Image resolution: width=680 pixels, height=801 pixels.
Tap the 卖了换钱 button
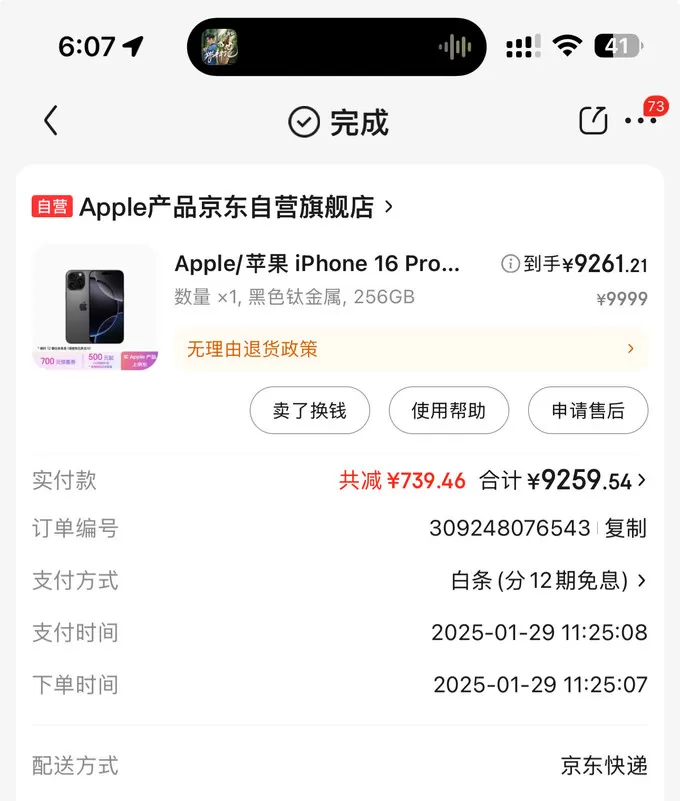(310, 410)
